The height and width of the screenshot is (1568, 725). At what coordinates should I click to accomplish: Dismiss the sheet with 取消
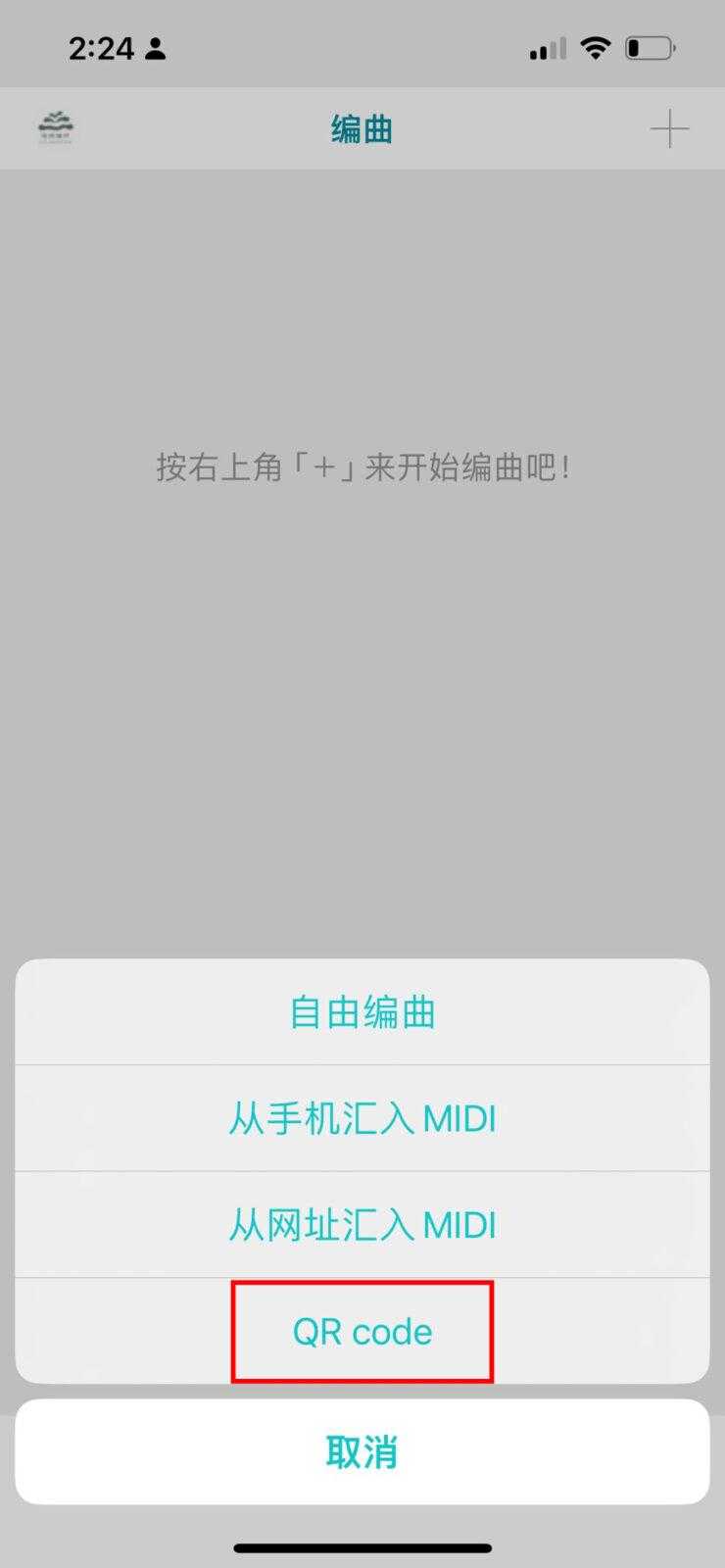coord(362,1451)
